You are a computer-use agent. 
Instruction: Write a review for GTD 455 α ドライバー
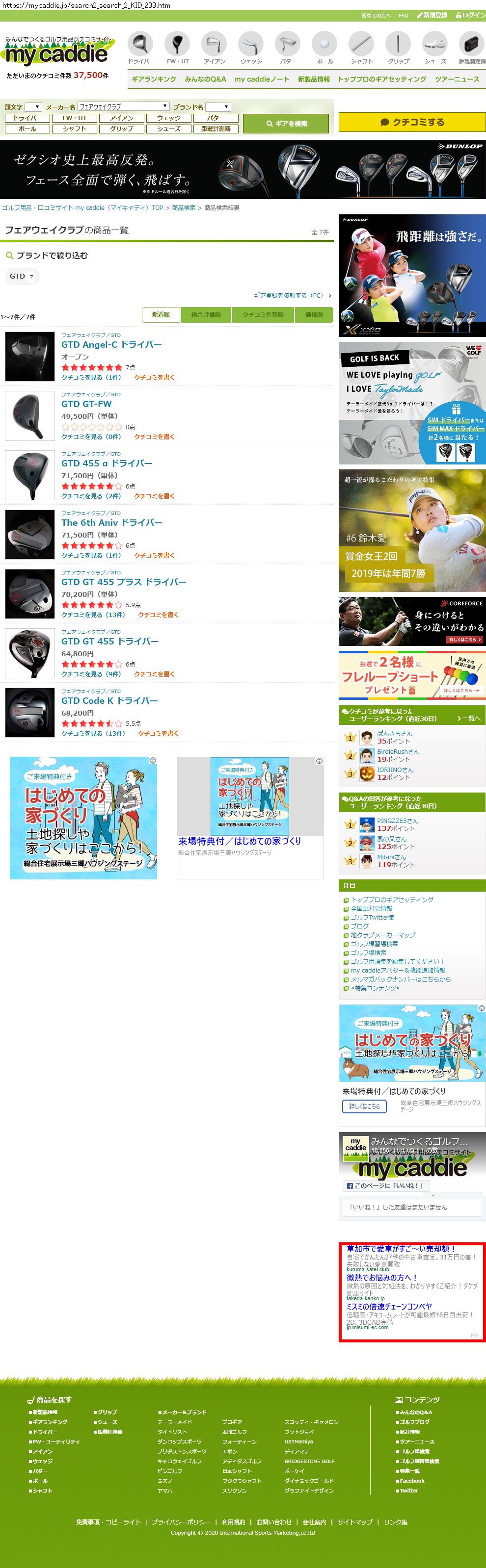click(x=154, y=496)
